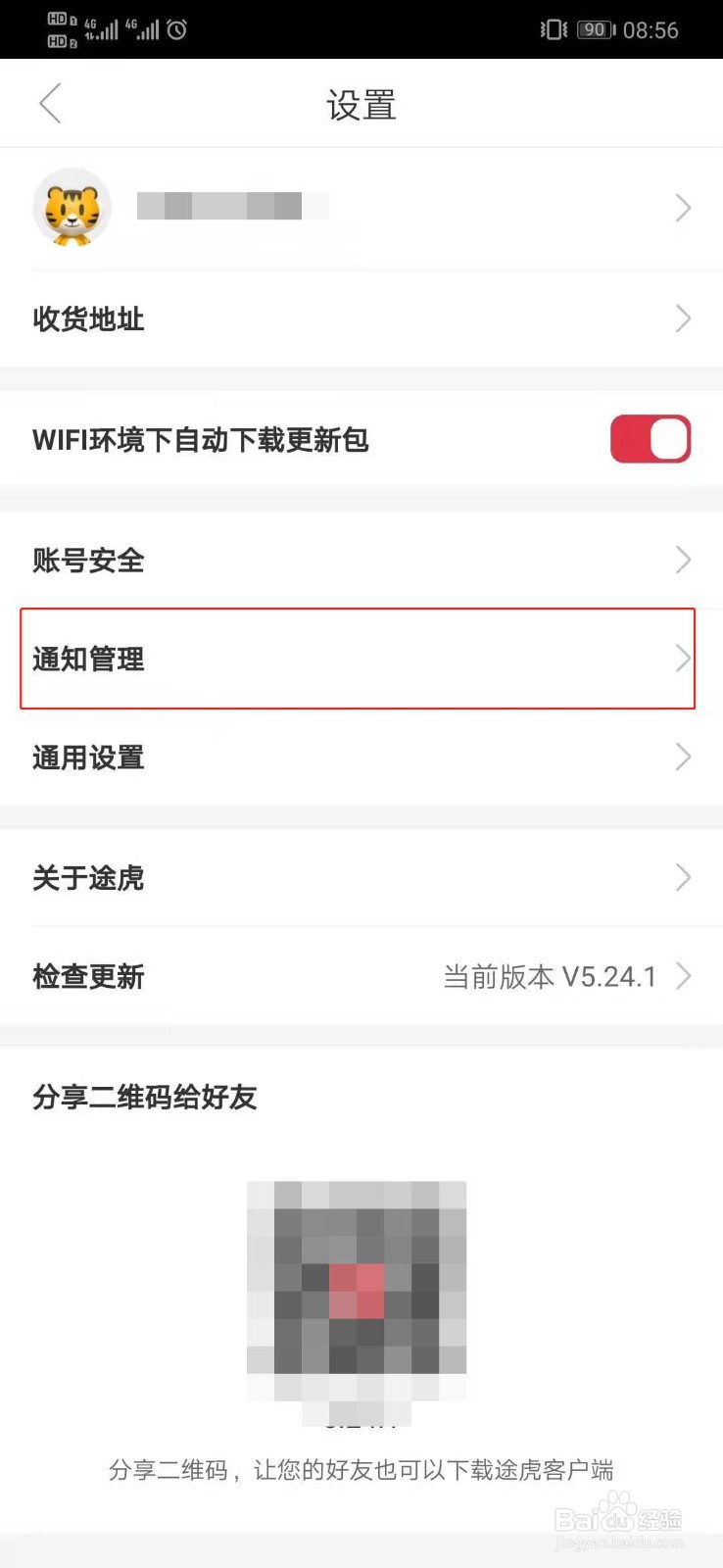Click the HD1 VoLTE status icon
This screenshot has height=1568, width=723.
(56, 18)
